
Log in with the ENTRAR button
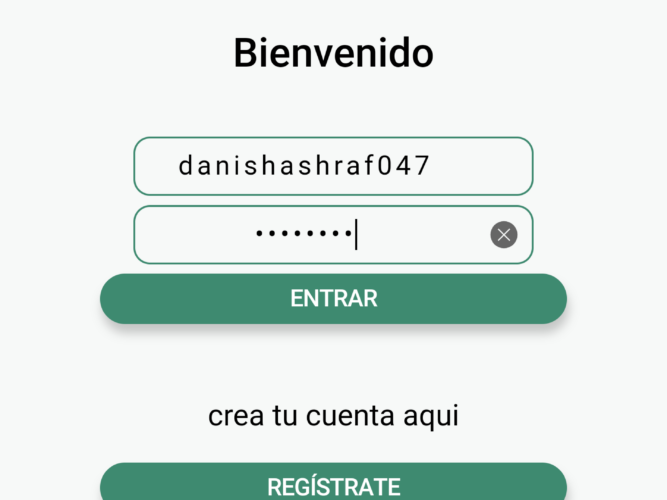[x=333, y=298]
